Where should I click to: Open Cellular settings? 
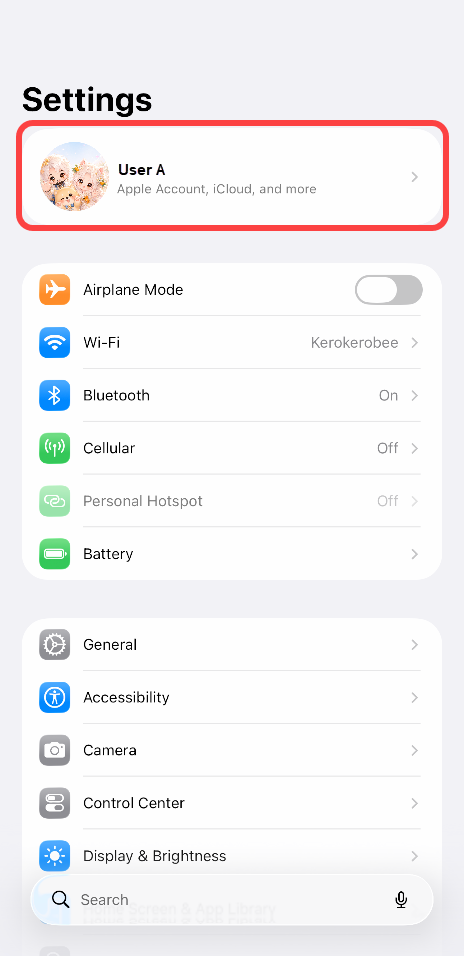tap(232, 448)
